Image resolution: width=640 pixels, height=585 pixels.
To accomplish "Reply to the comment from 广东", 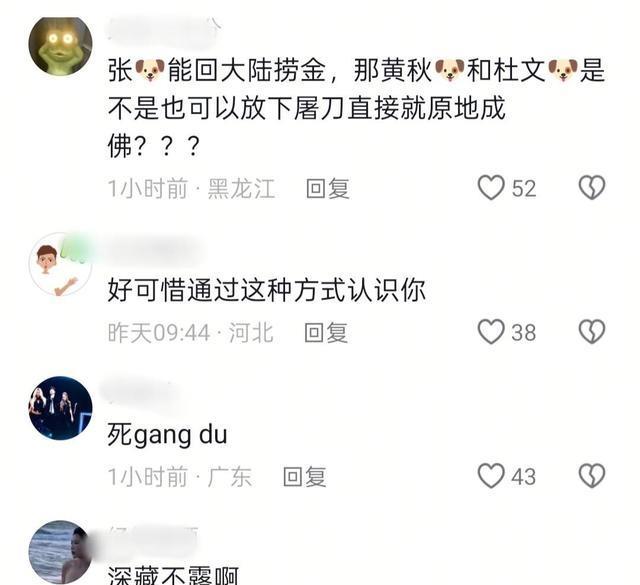I will point(305,476).
